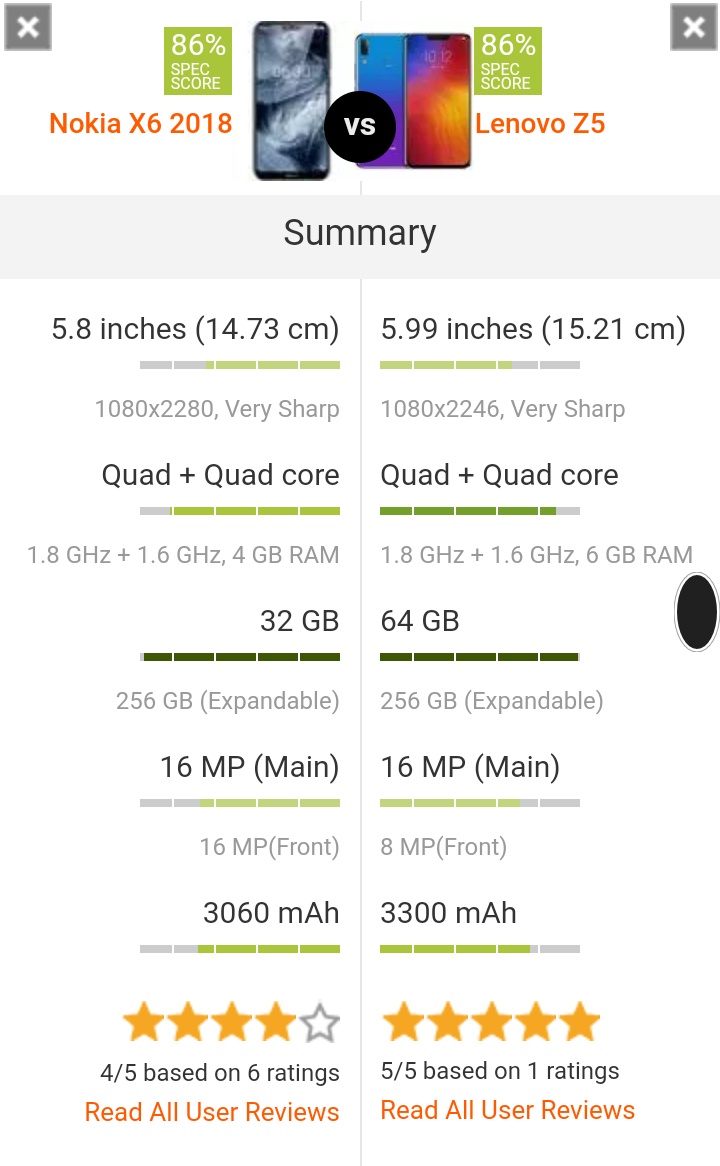Image resolution: width=720 pixels, height=1166 pixels.
Task: Read all user reviews for Nokia X6
Action: tap(212, 1112)
